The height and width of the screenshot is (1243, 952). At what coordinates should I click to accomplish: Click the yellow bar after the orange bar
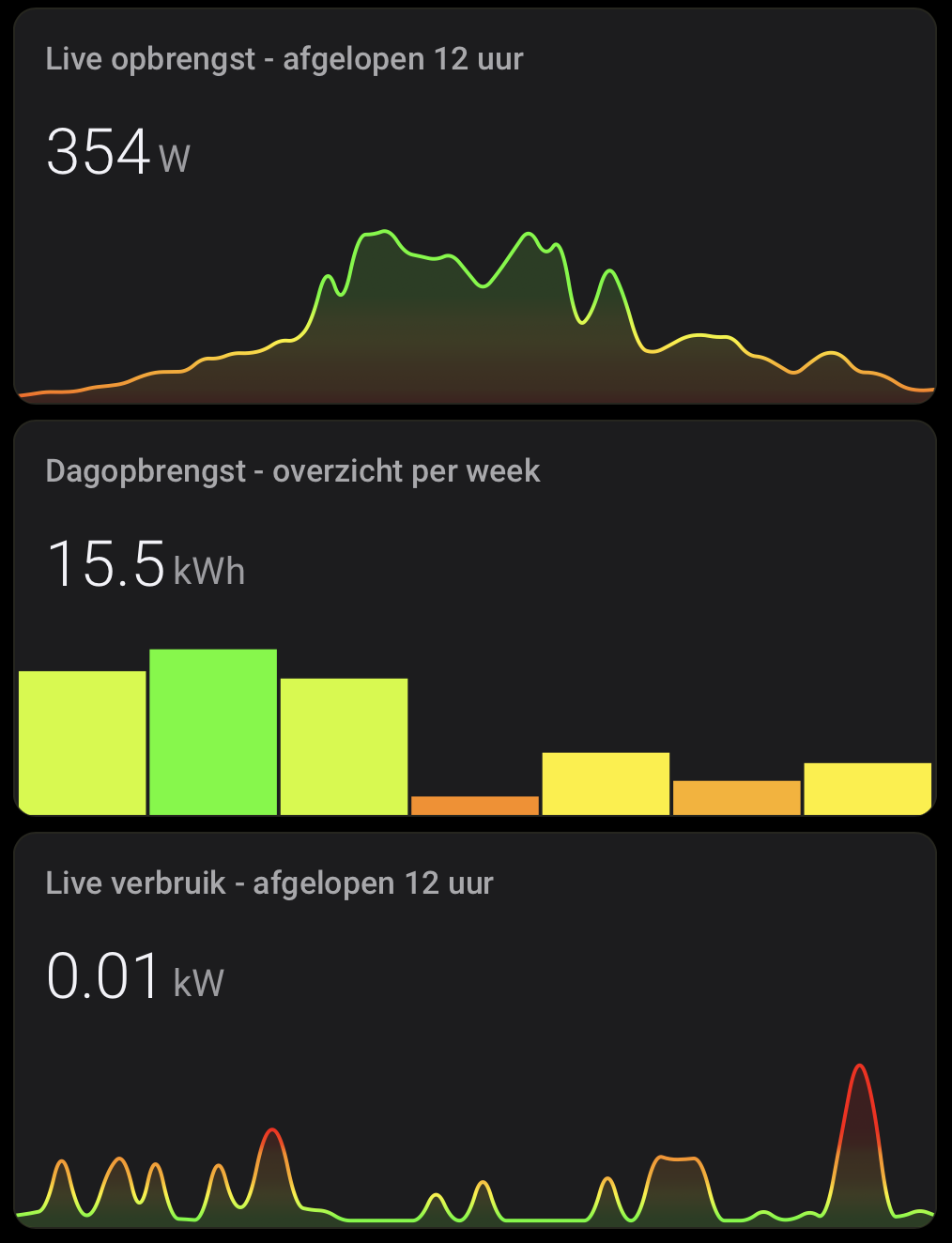click(605, 782)
